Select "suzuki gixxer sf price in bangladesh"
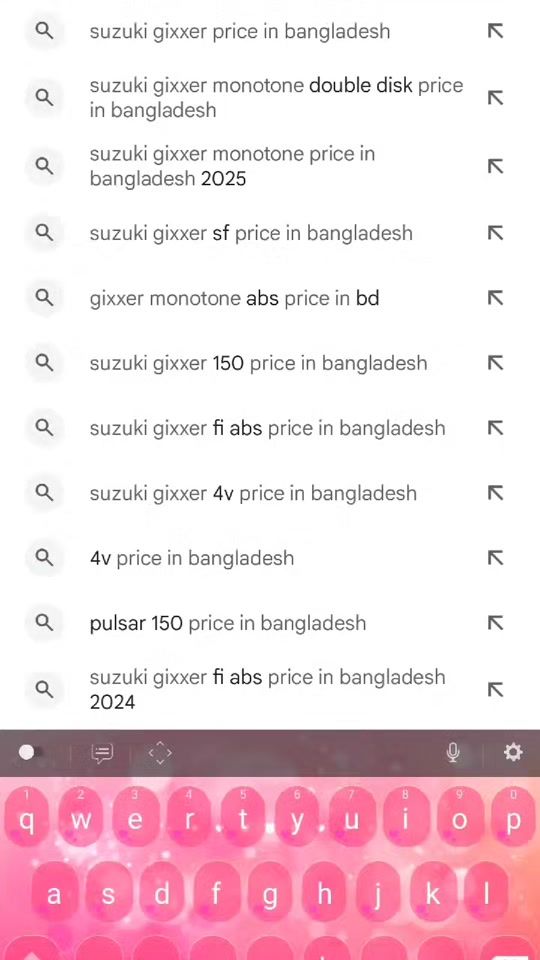Viewport: 540px width, 960px height. pyautogui.click(x=270, y=233)
